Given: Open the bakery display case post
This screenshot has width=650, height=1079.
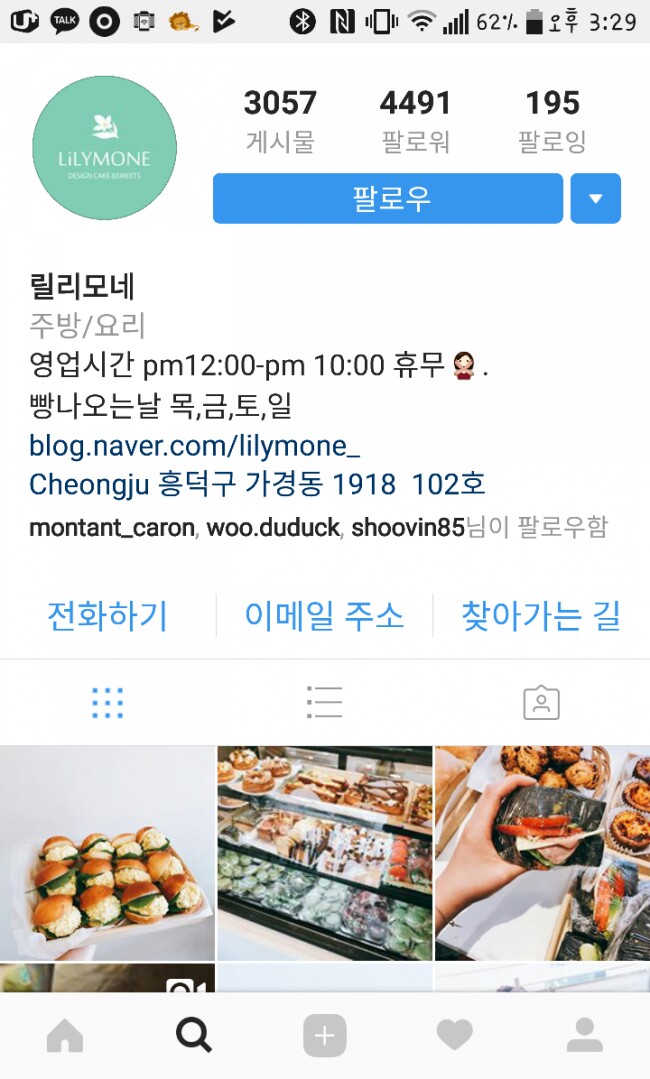Looking at the screenshot, I should point(324,853).
